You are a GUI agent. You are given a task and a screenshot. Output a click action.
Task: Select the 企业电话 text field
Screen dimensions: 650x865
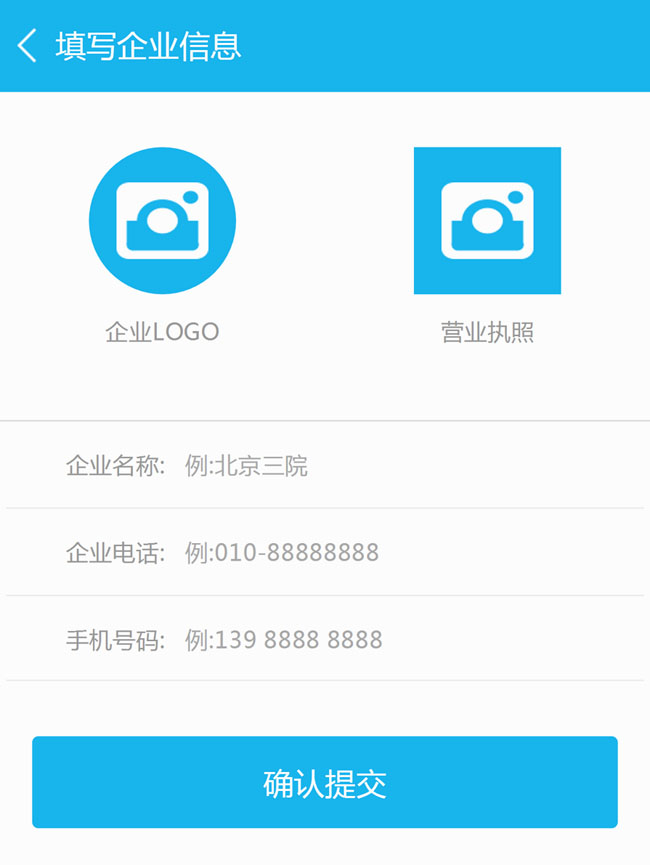400,553
